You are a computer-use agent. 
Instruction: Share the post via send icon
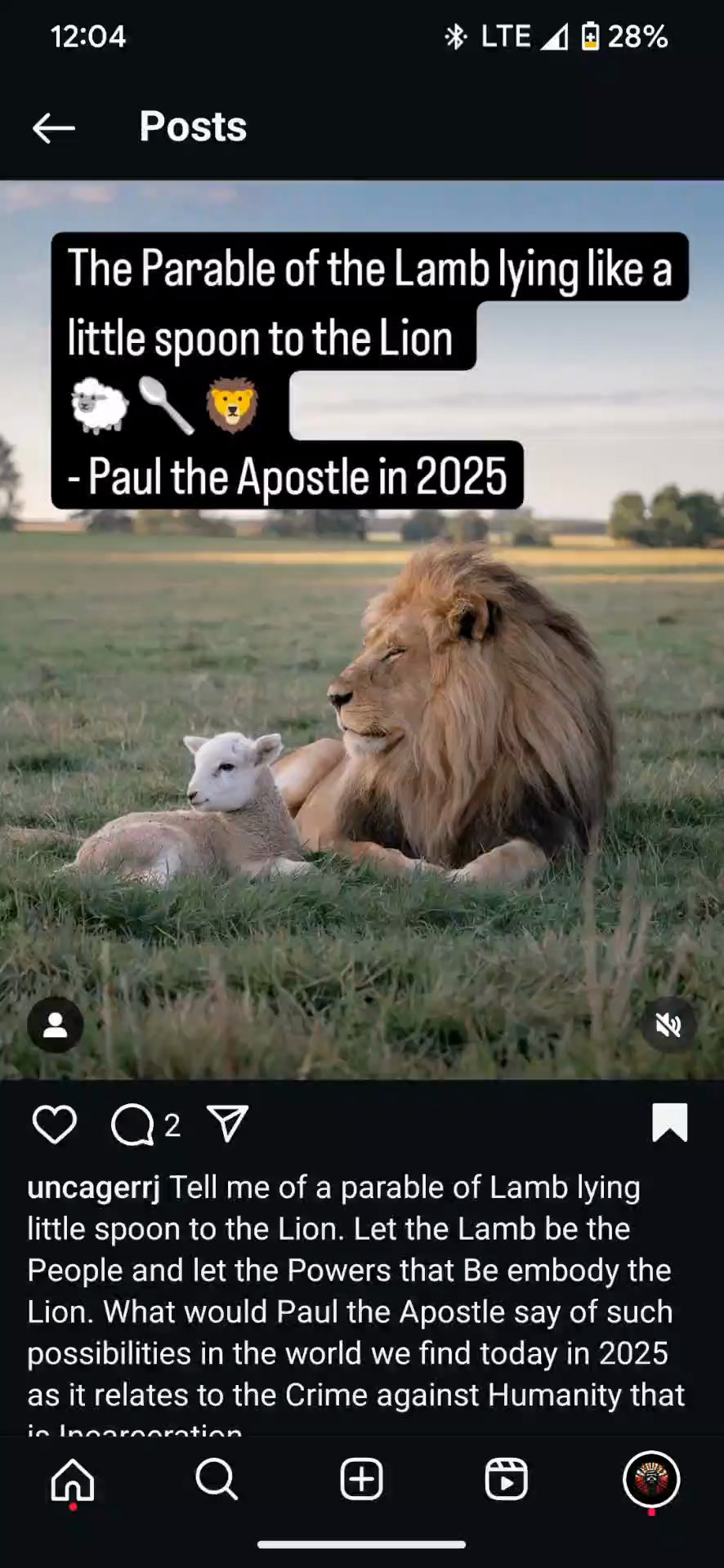pos(227,1124)
